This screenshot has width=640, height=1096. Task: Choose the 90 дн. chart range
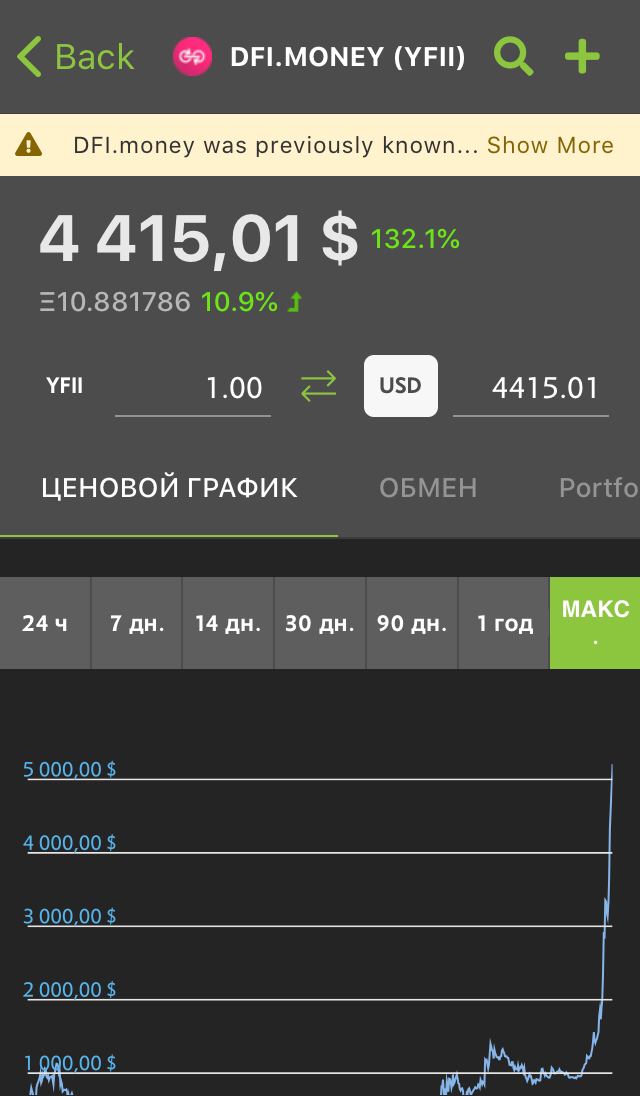click(412, 623)
